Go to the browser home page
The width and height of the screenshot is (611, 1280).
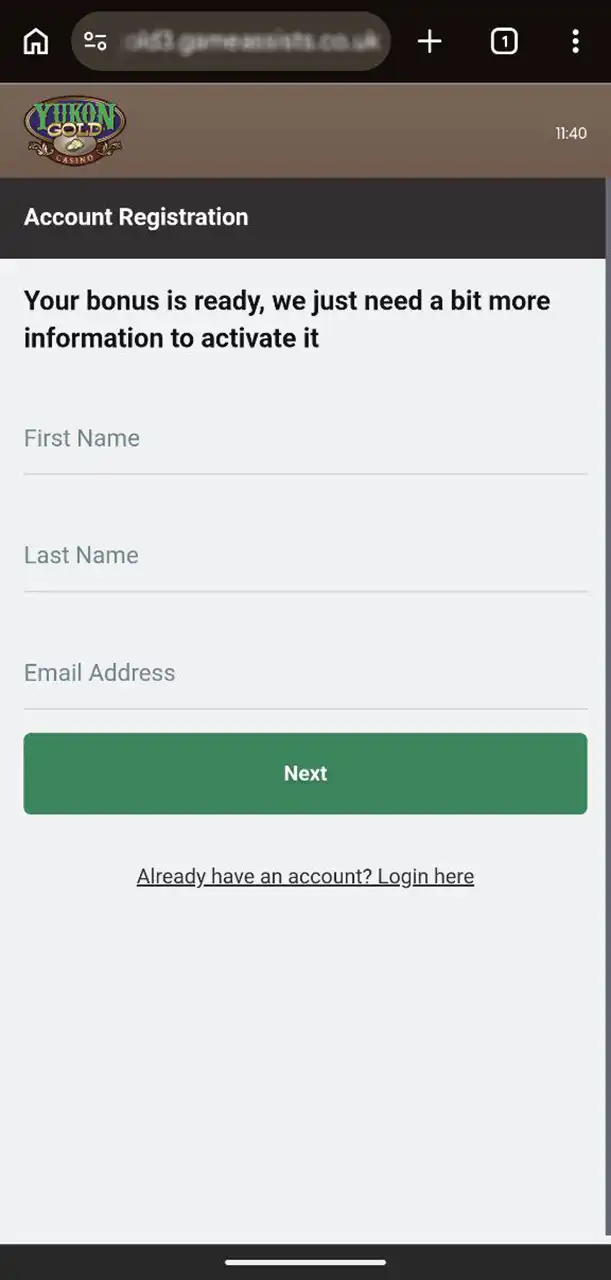click(36, 41)
